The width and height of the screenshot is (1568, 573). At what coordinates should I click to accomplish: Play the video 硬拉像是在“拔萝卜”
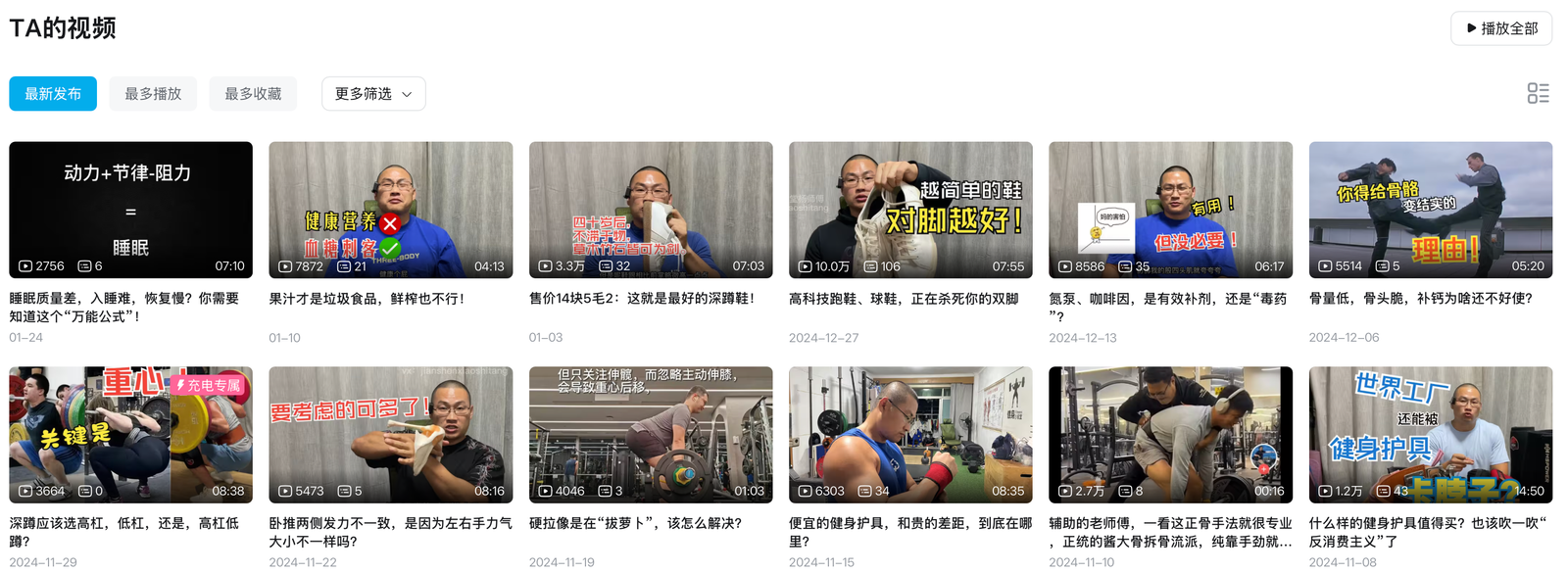[651, 435]
